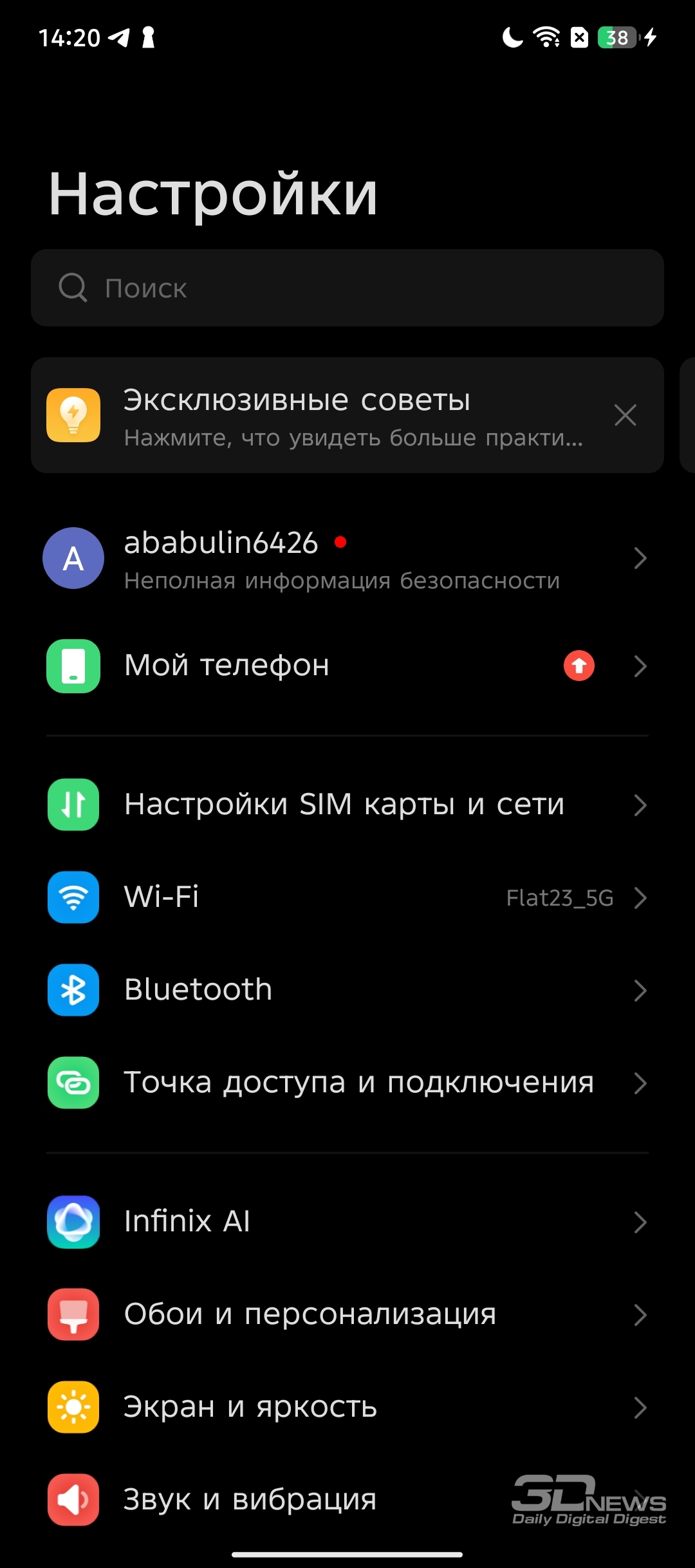The width and height of the screenshot is (695, 1568).
Task: Open Экран и яркость
Action: (347, 1407)
